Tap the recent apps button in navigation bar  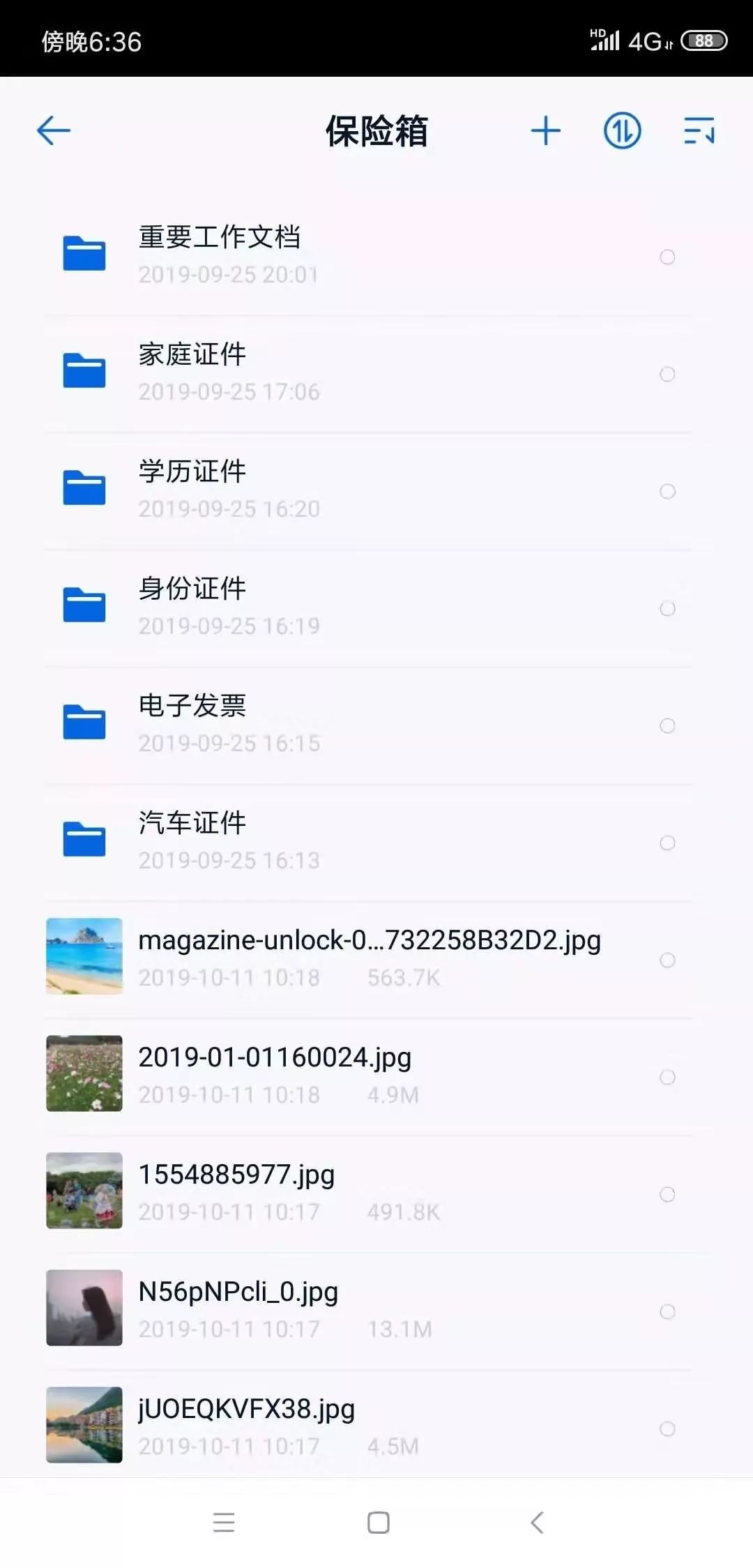[224, 1522]
